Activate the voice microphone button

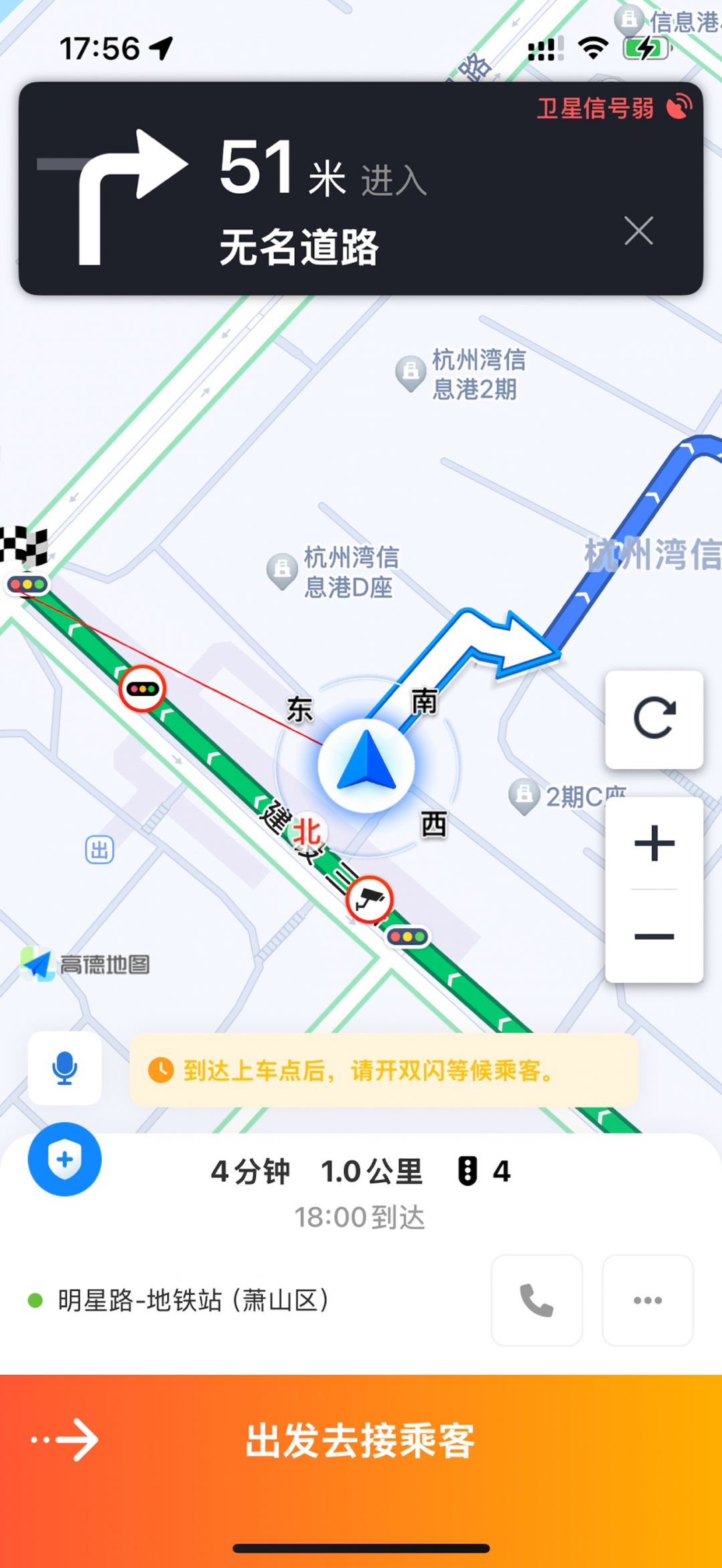coord(65,1068)
